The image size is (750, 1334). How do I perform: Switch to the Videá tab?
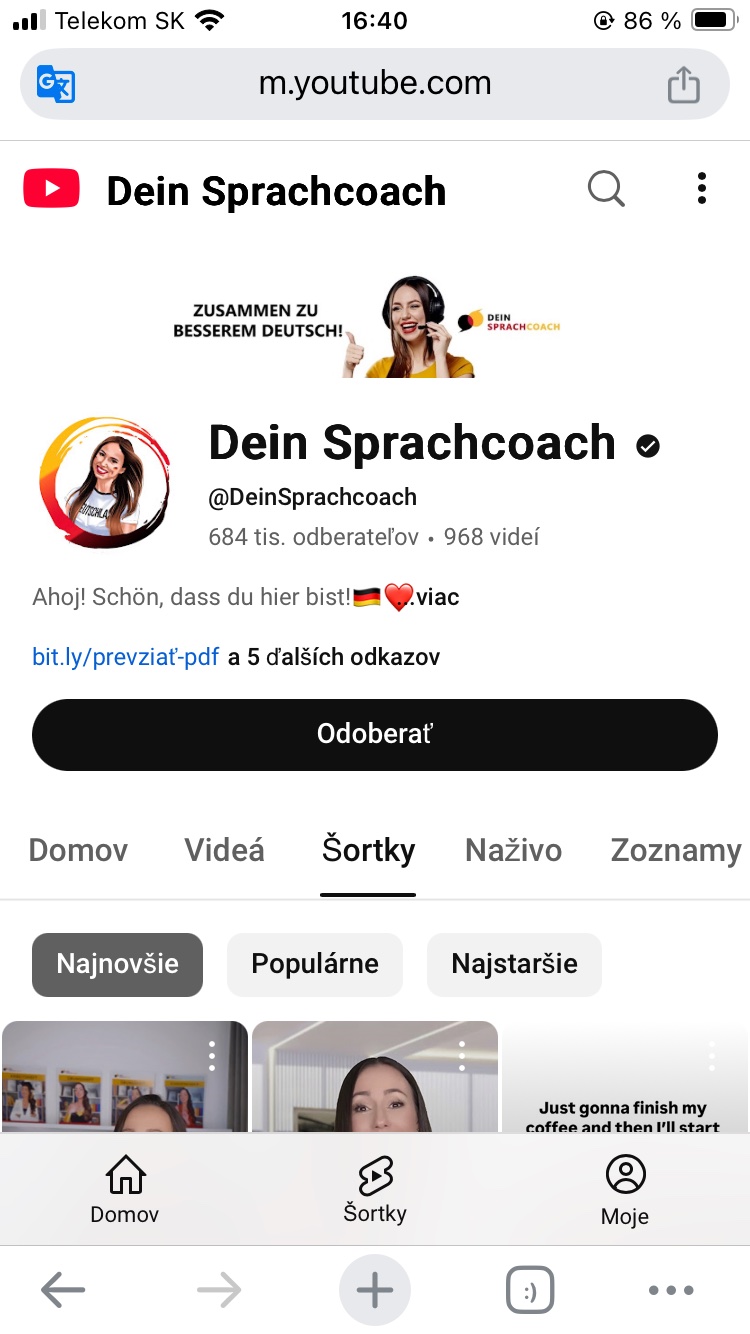[225, 850]
